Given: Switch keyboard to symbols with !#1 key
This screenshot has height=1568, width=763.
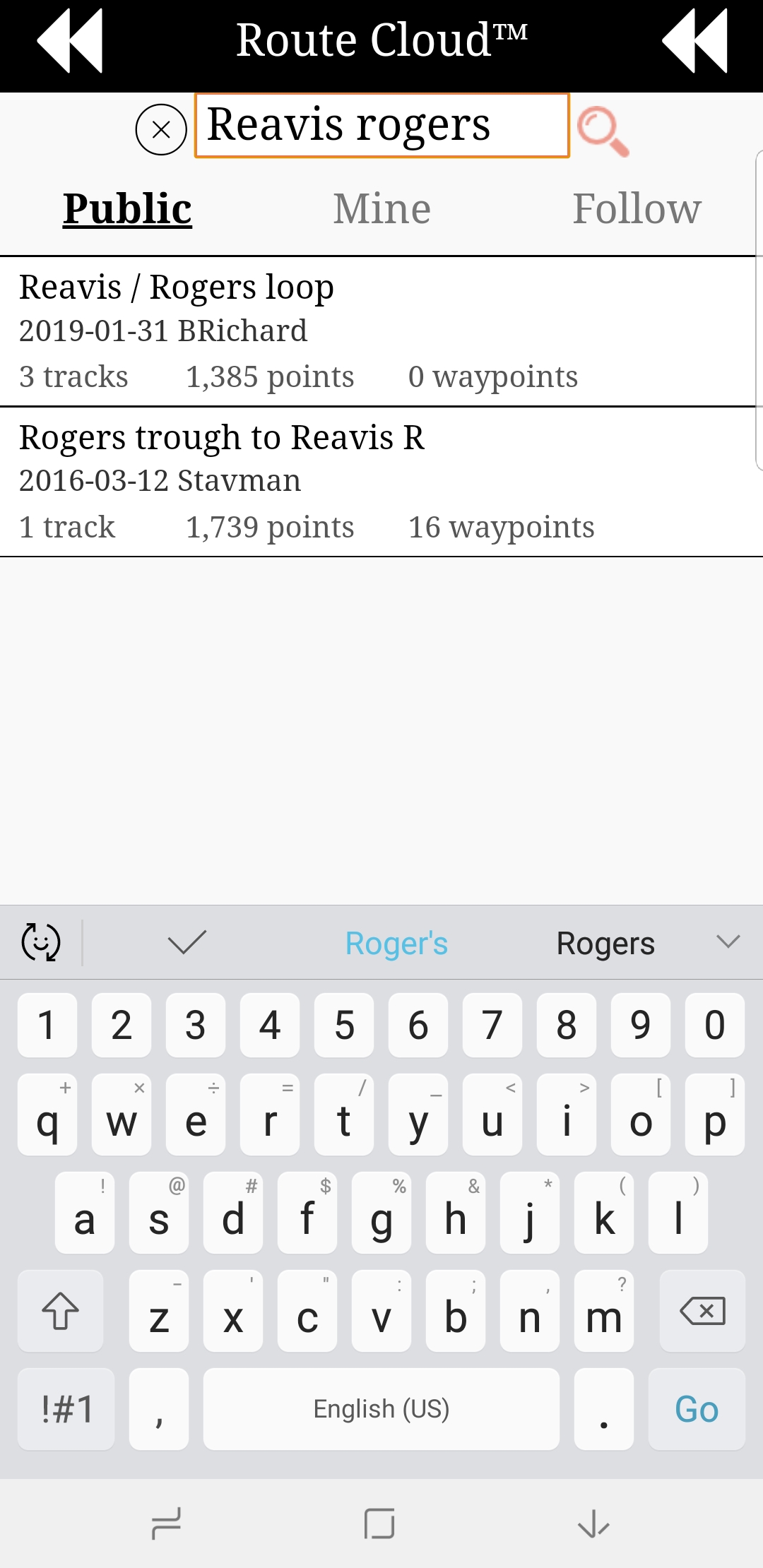Looking at the screenshot, I should 66,1409.
